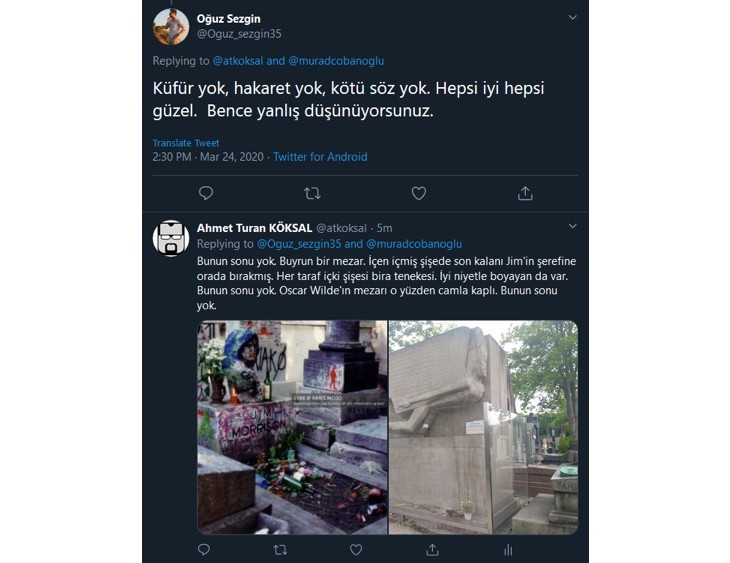Reply to Ahmet Turan KÖKSAL's tweet
This screenshot has height=563, width=730.
coord(204,549)
